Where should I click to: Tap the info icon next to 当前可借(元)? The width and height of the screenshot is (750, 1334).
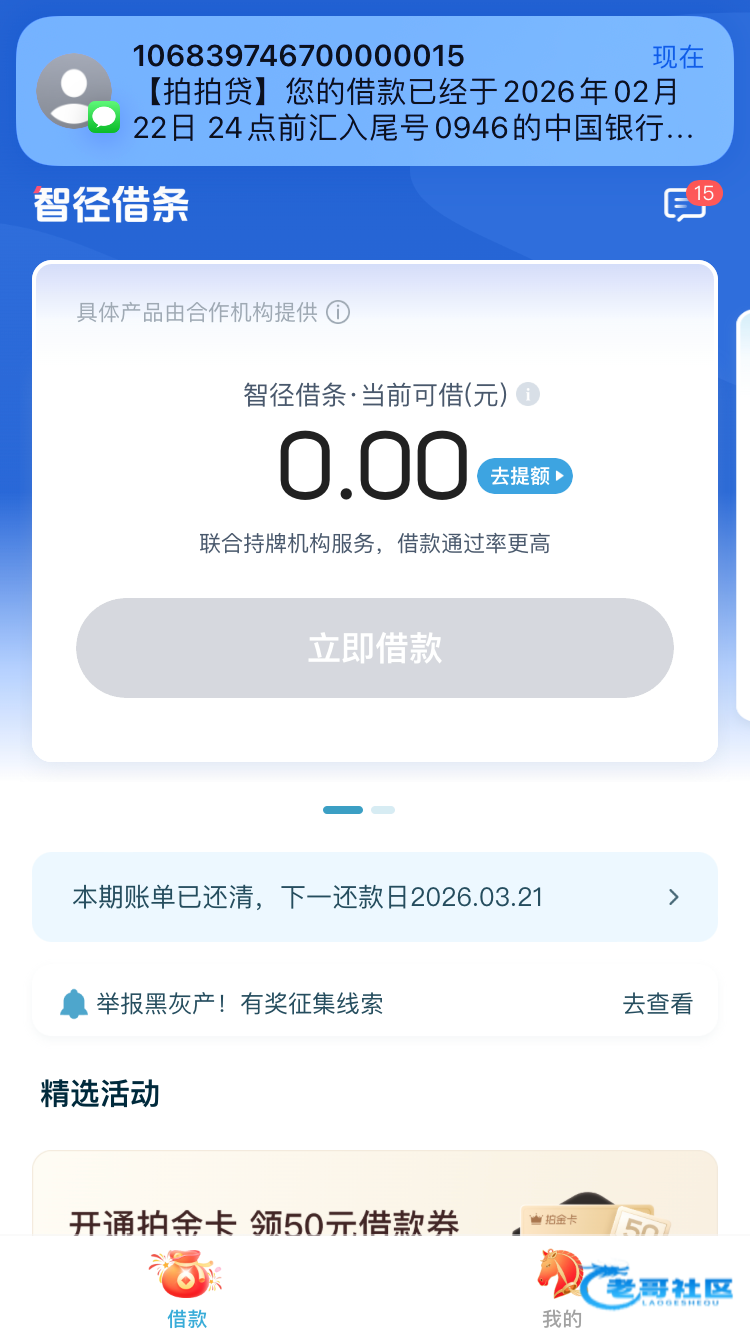coord(528,394)
